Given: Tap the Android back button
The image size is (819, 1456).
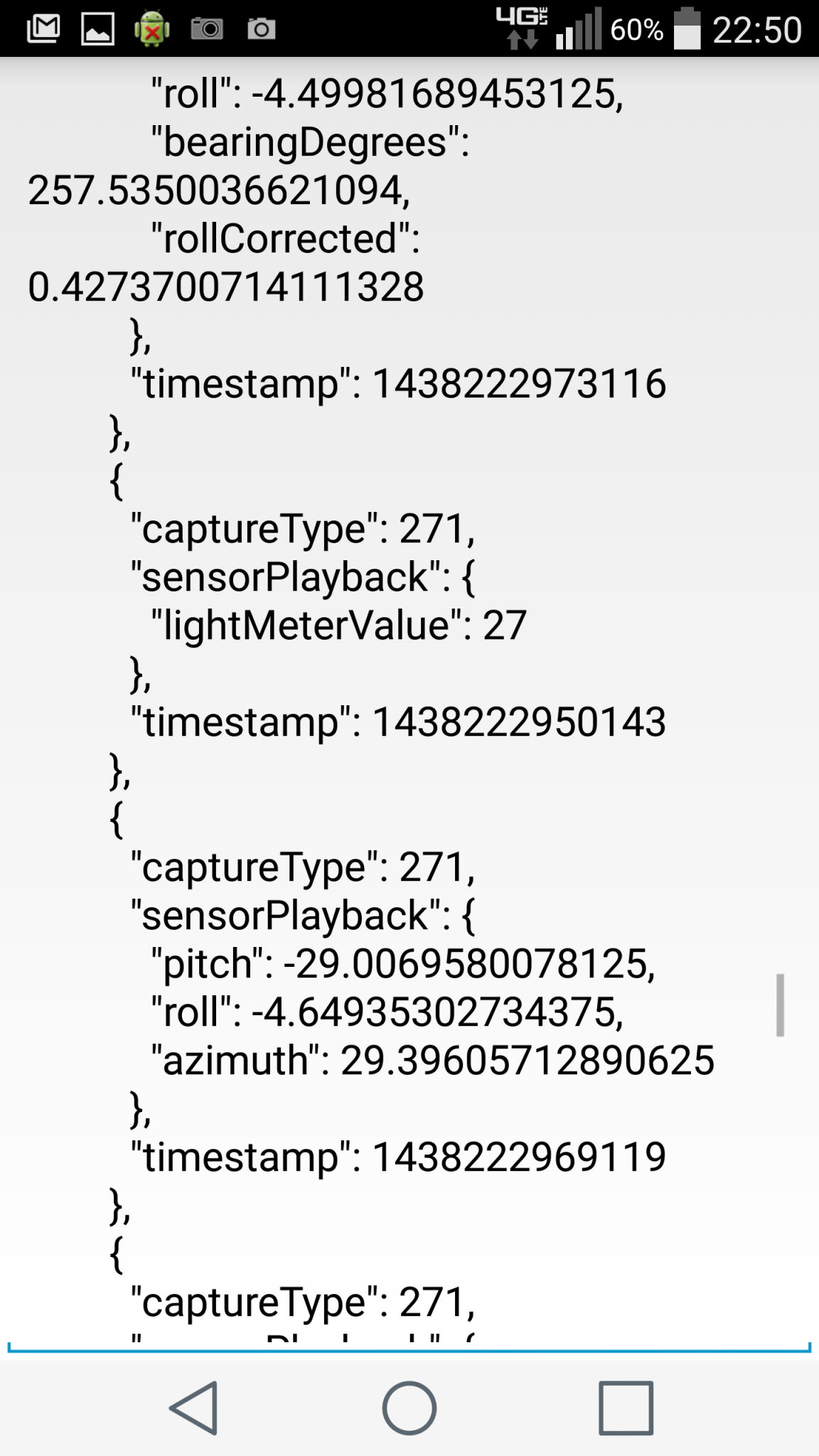Looking at the screenshot, I should (193, 1408).
